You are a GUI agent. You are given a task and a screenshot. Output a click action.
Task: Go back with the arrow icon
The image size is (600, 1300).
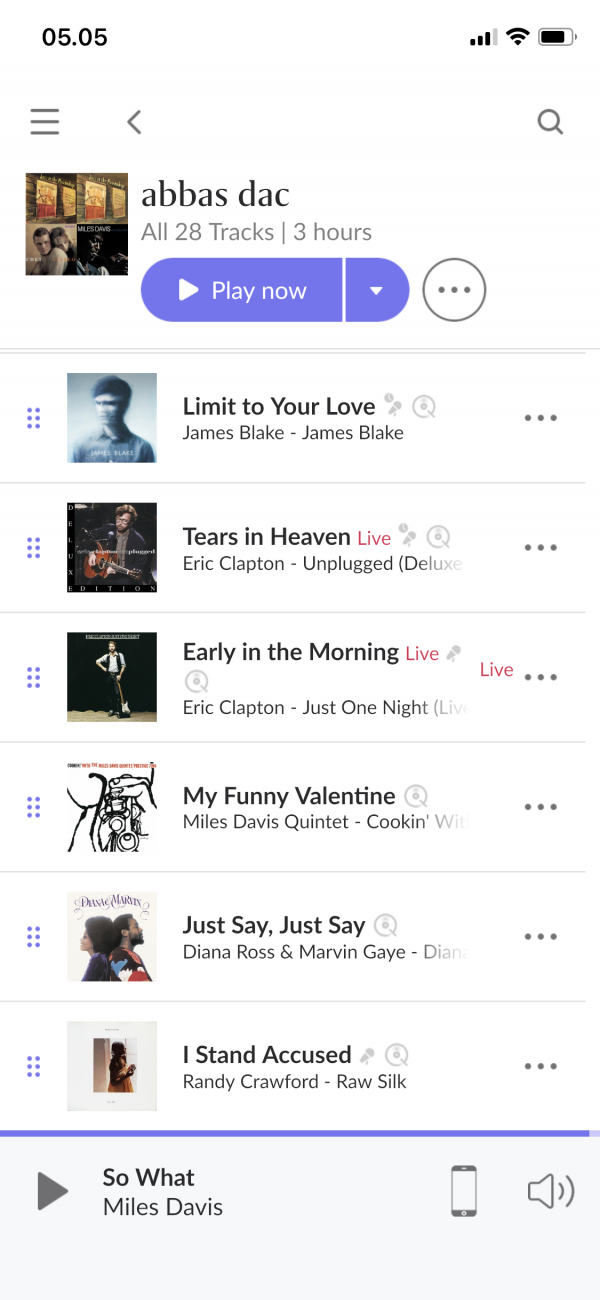click(x=135, y=122)
